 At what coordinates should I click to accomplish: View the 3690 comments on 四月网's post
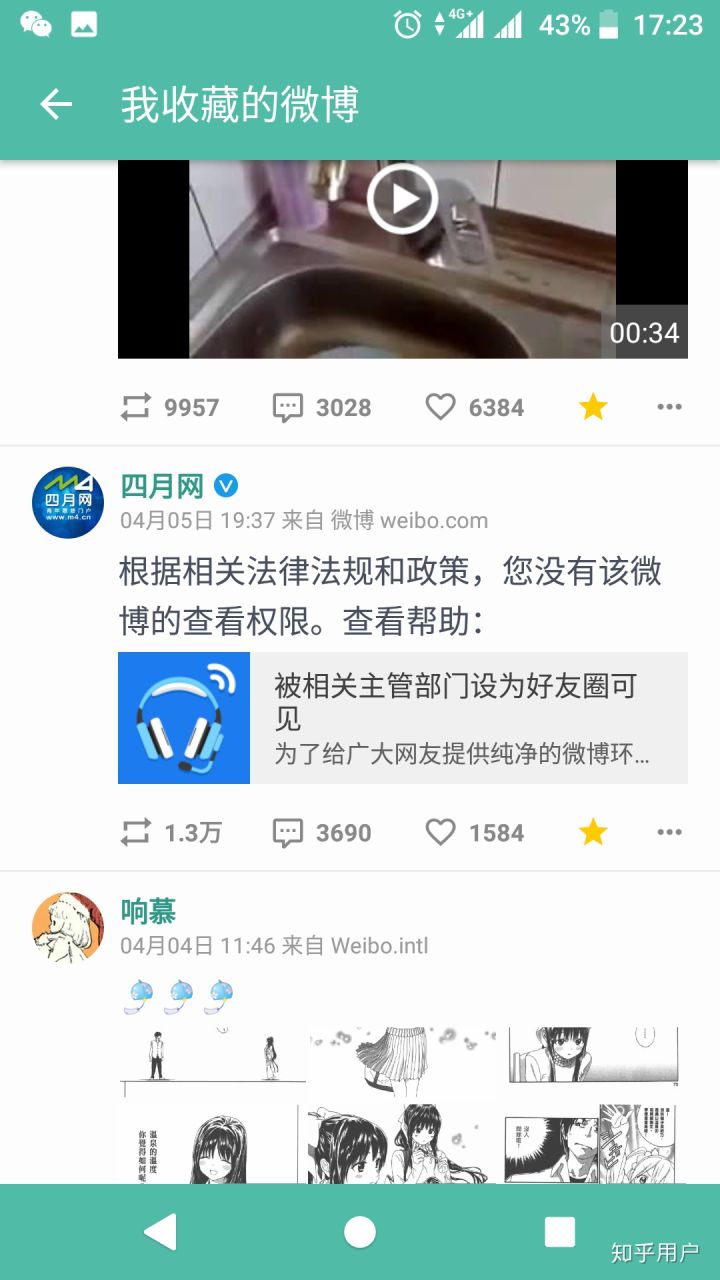pyautogui.click(x=321, y=832)
